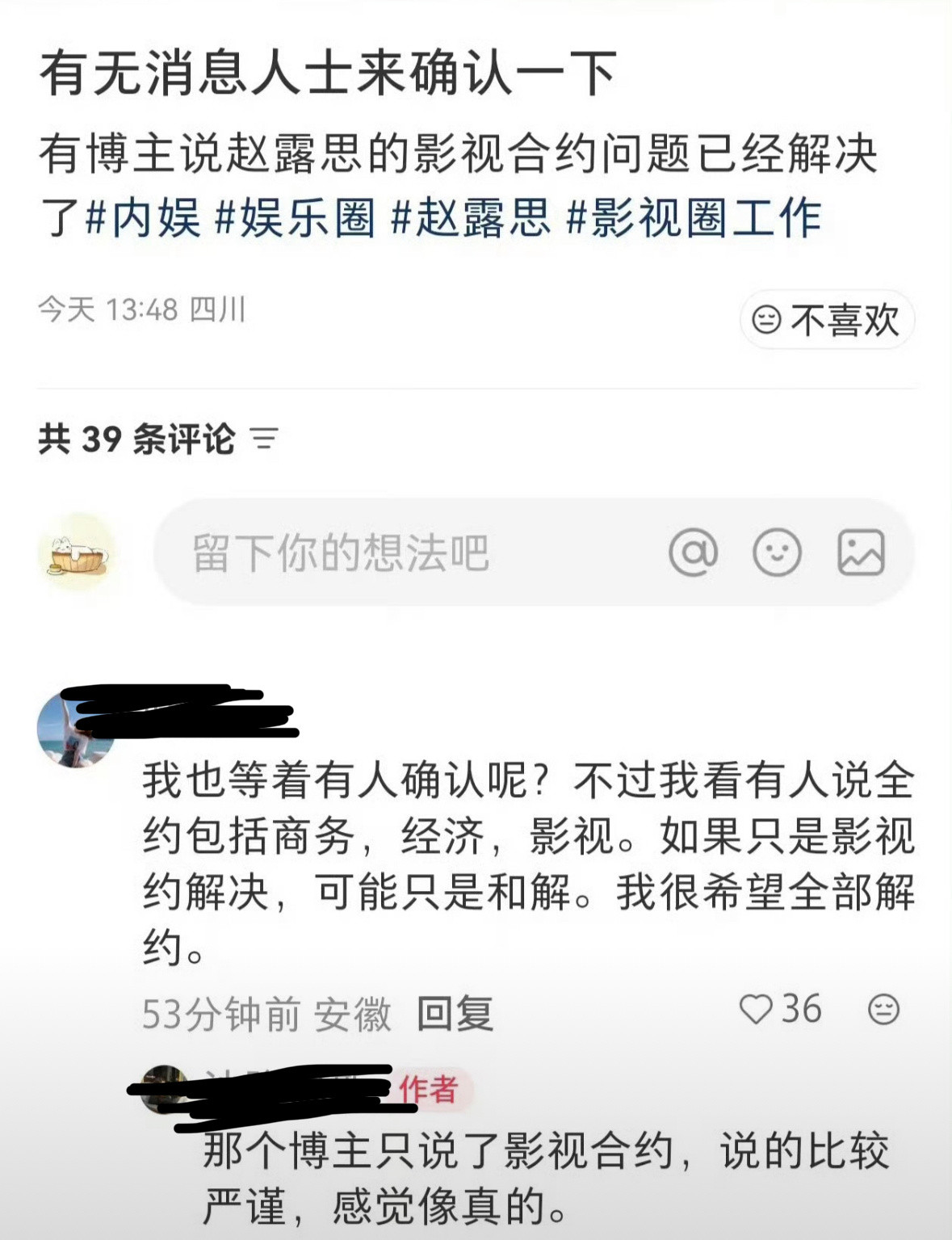Open the first commenter's profile avatar
Screen dimensions: 952x1240
point(75,729)
